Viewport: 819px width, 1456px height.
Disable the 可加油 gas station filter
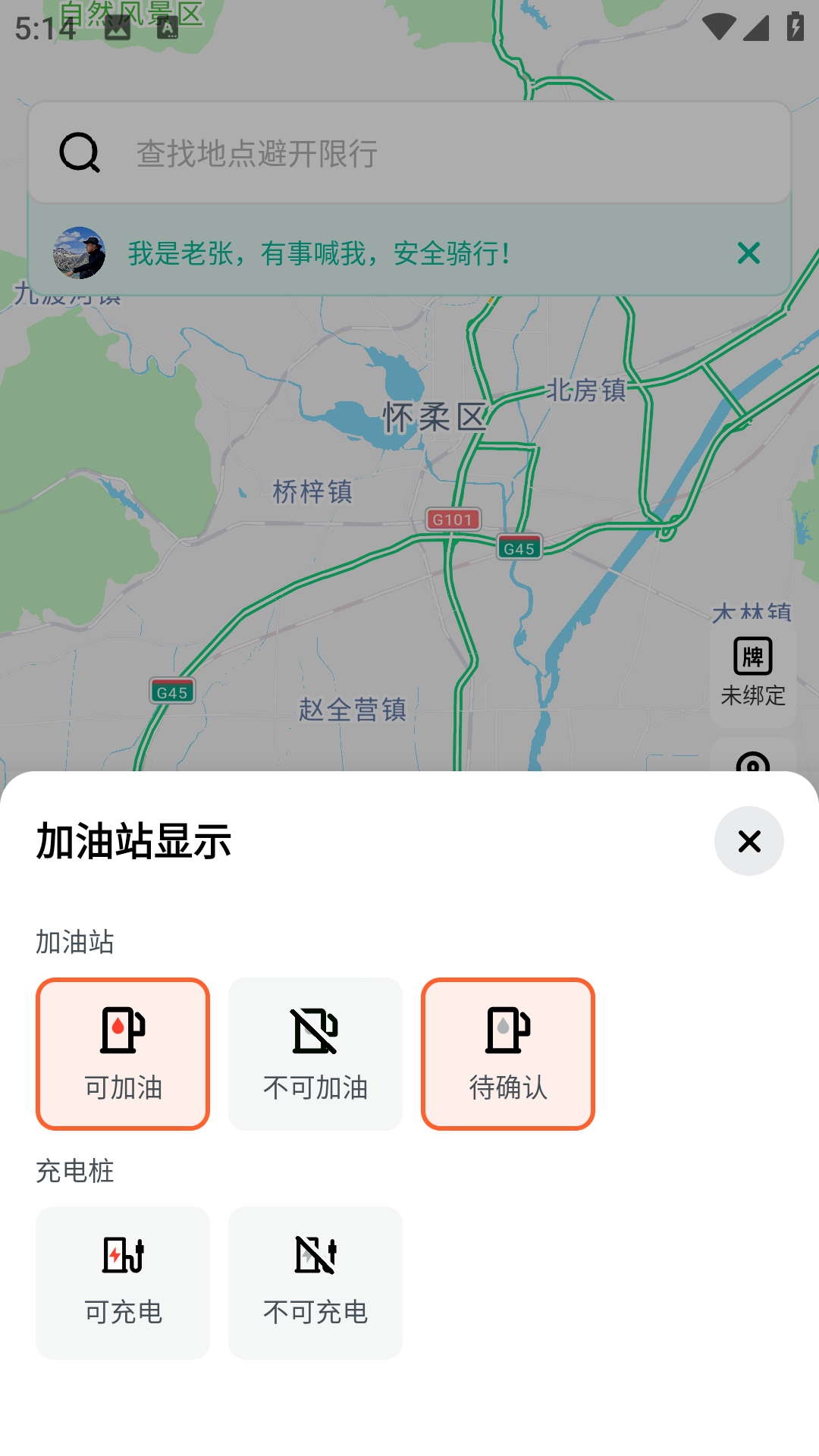click(x=123, y=1053)
